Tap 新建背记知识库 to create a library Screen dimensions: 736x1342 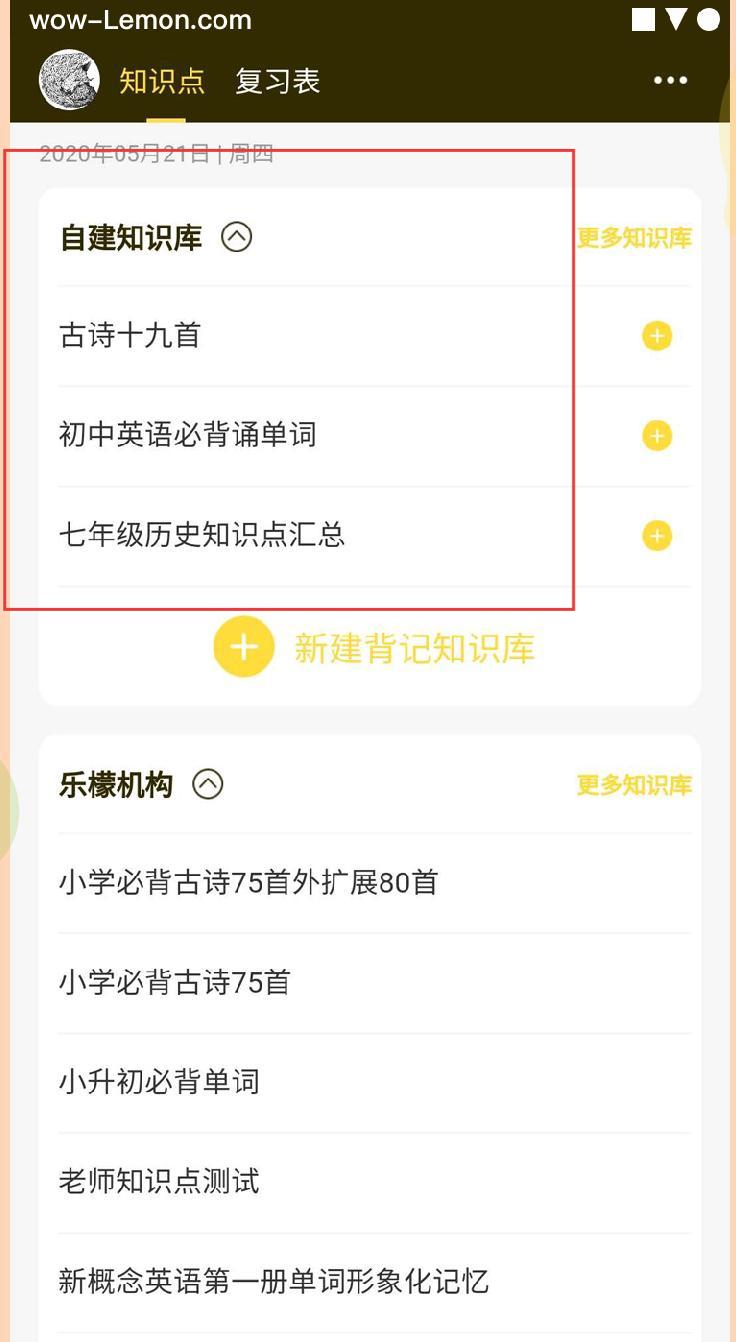click(x=374, y=647)
